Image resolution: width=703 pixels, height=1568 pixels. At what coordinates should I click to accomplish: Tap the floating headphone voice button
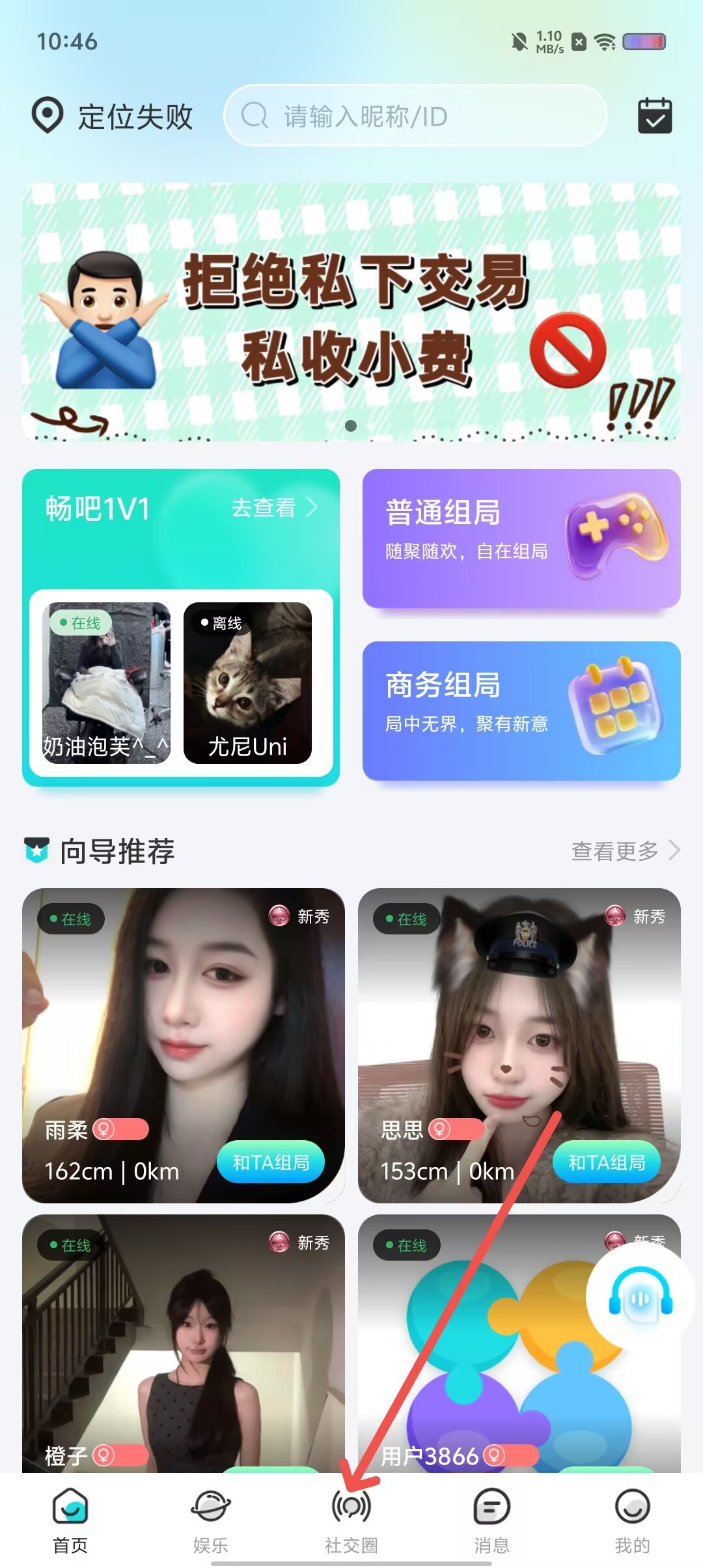click(641, 1297)
